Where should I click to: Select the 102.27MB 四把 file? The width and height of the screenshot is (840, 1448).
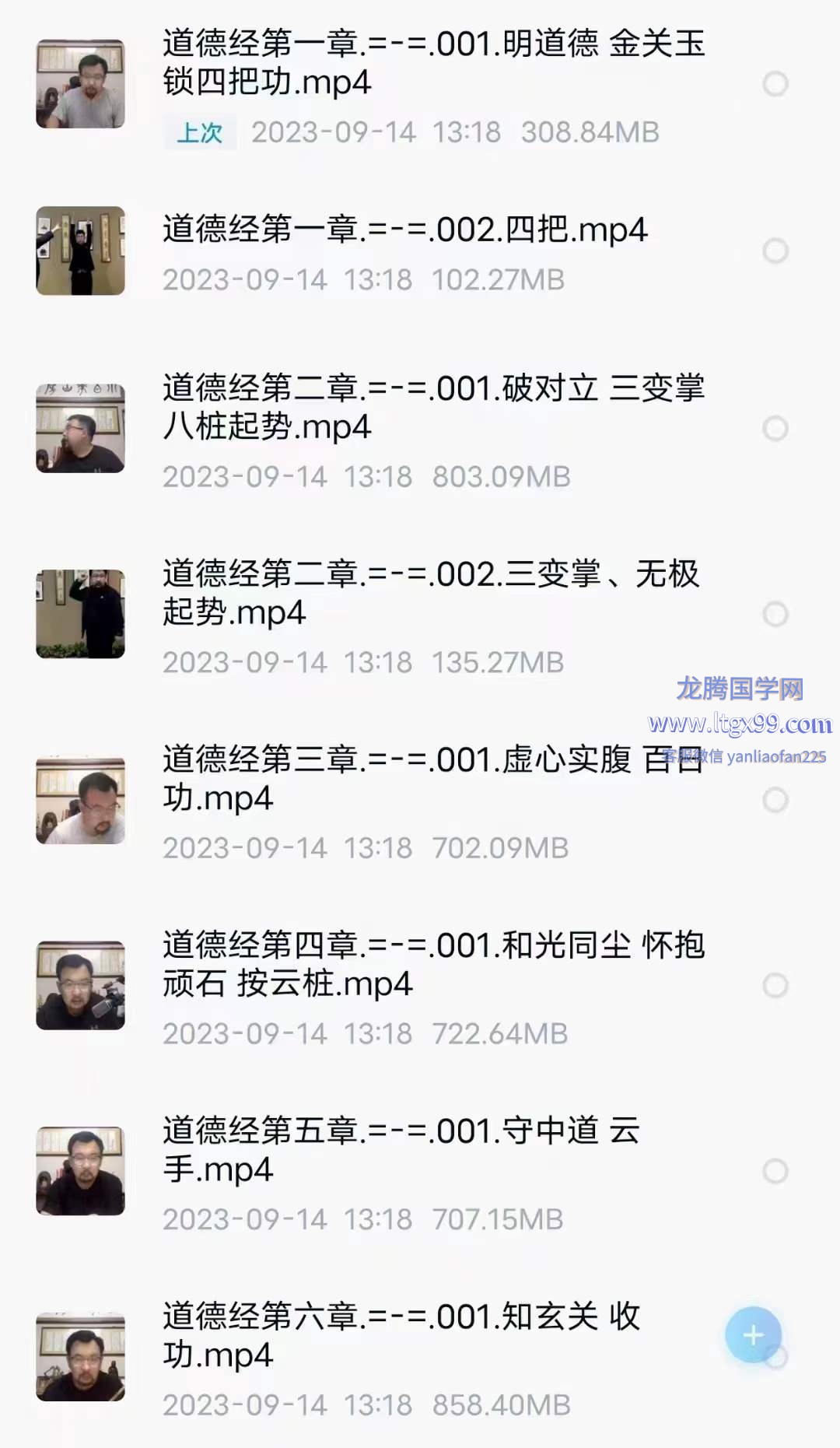point(775,251)
